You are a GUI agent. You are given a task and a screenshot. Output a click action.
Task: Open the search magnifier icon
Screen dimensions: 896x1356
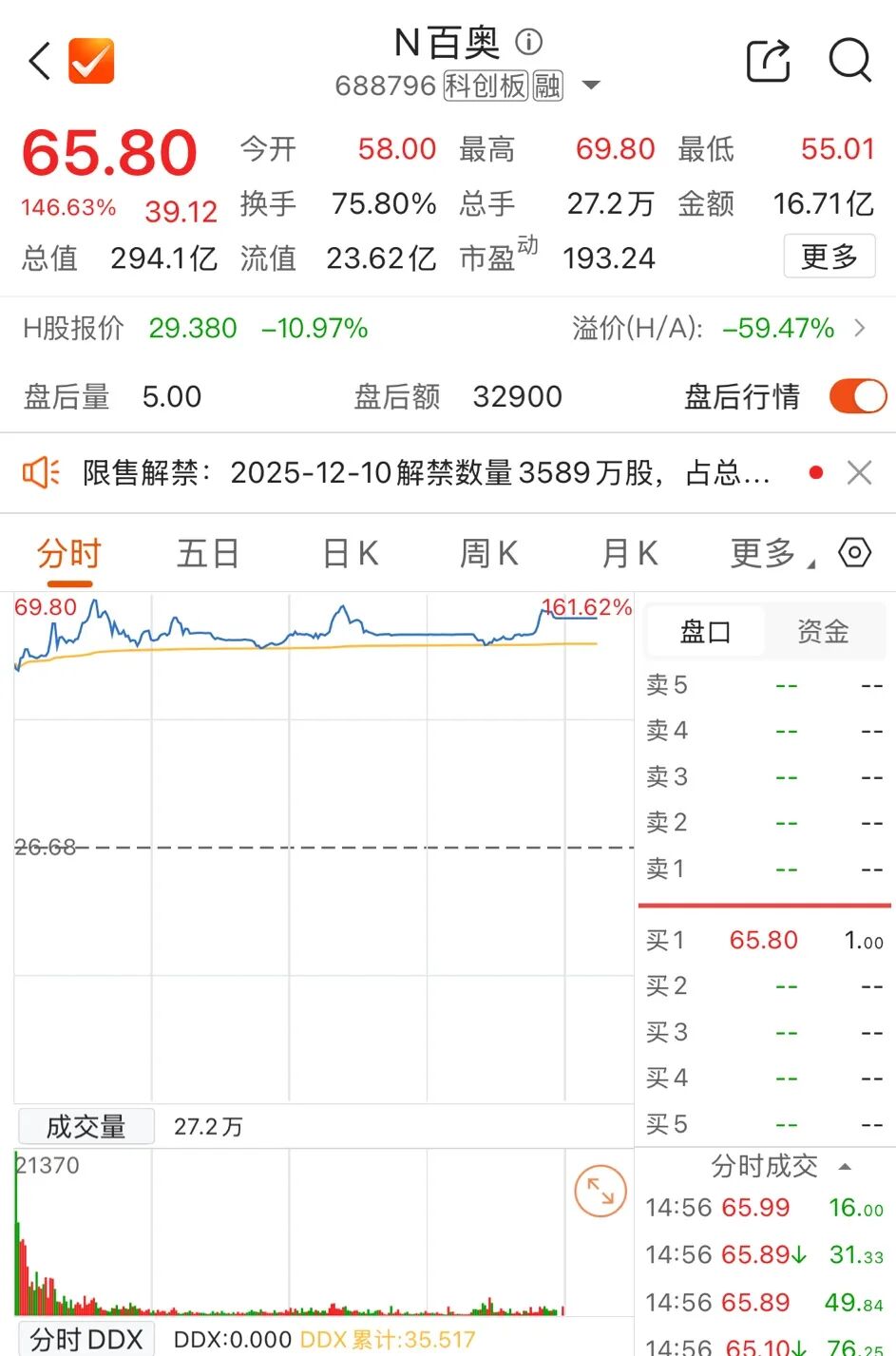pos(849,62)
